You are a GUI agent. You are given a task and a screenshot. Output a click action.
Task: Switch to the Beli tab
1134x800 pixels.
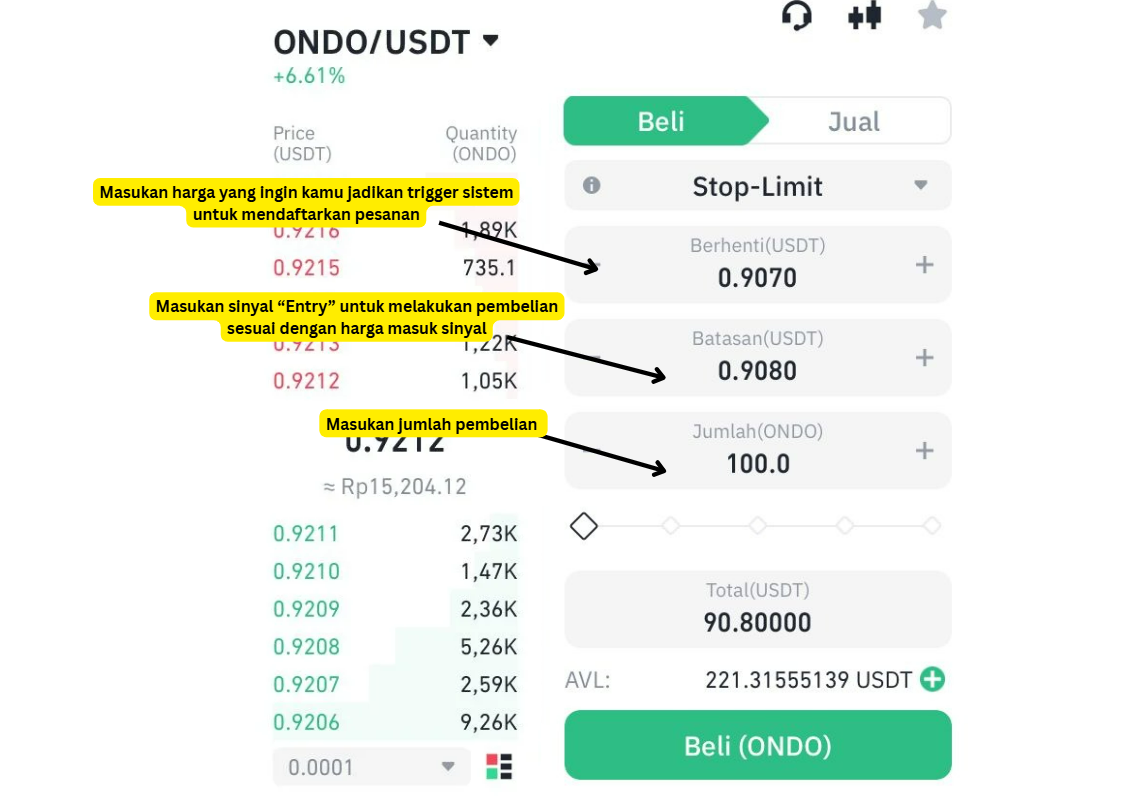661,121
